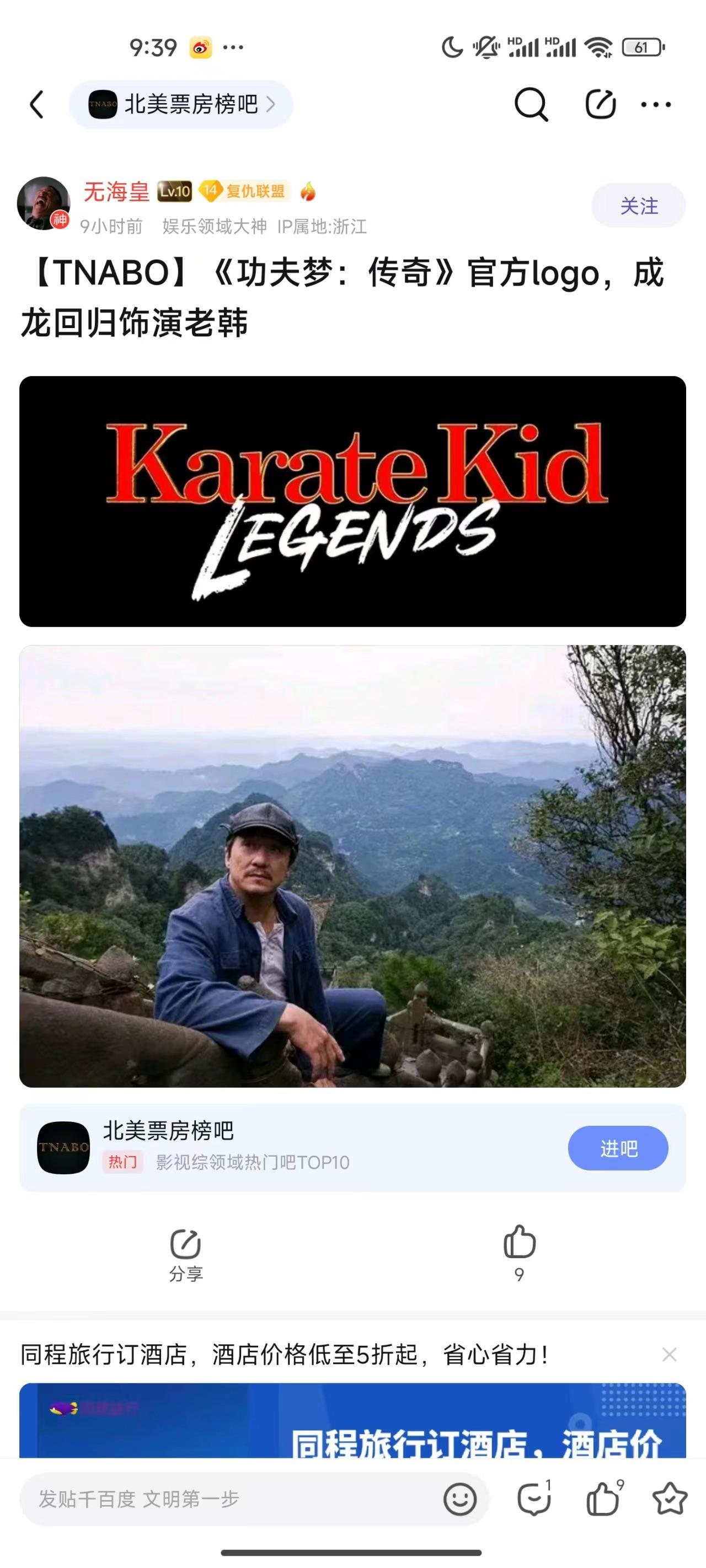Tap the top bar share icon

coord(600,105)
